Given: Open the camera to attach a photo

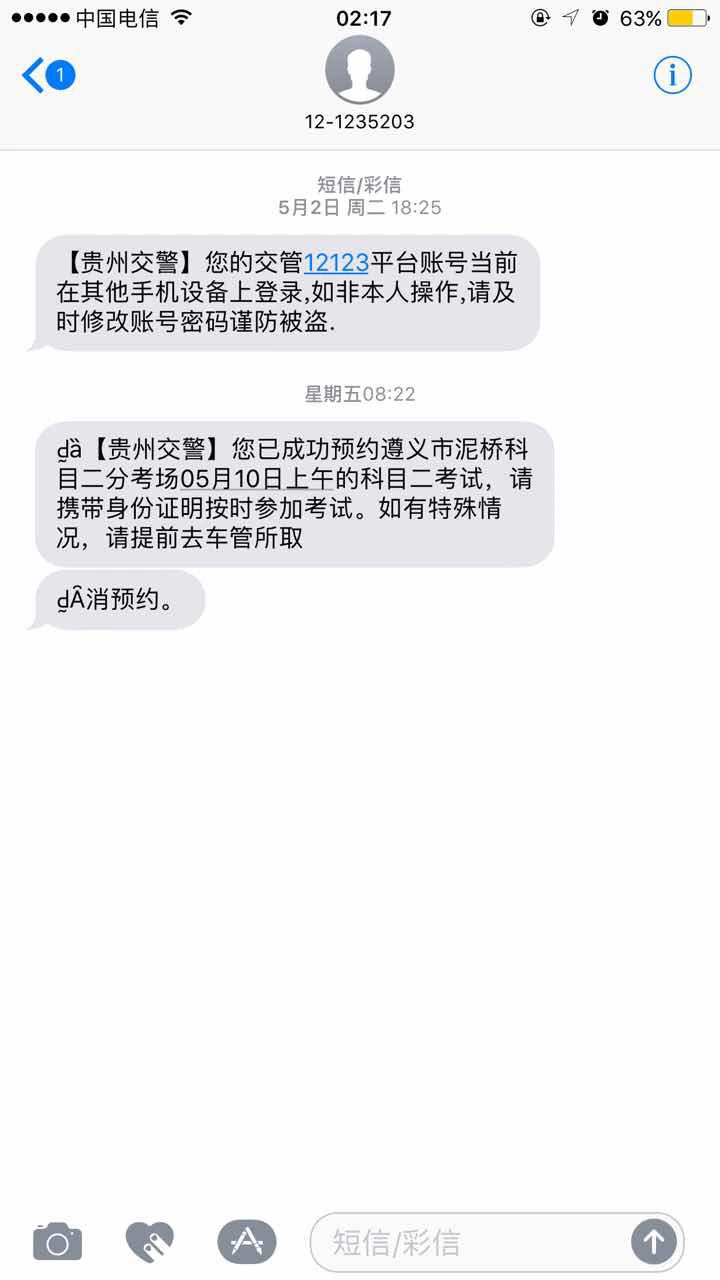Looking at the screenshot, I should tap(57, 1241).
